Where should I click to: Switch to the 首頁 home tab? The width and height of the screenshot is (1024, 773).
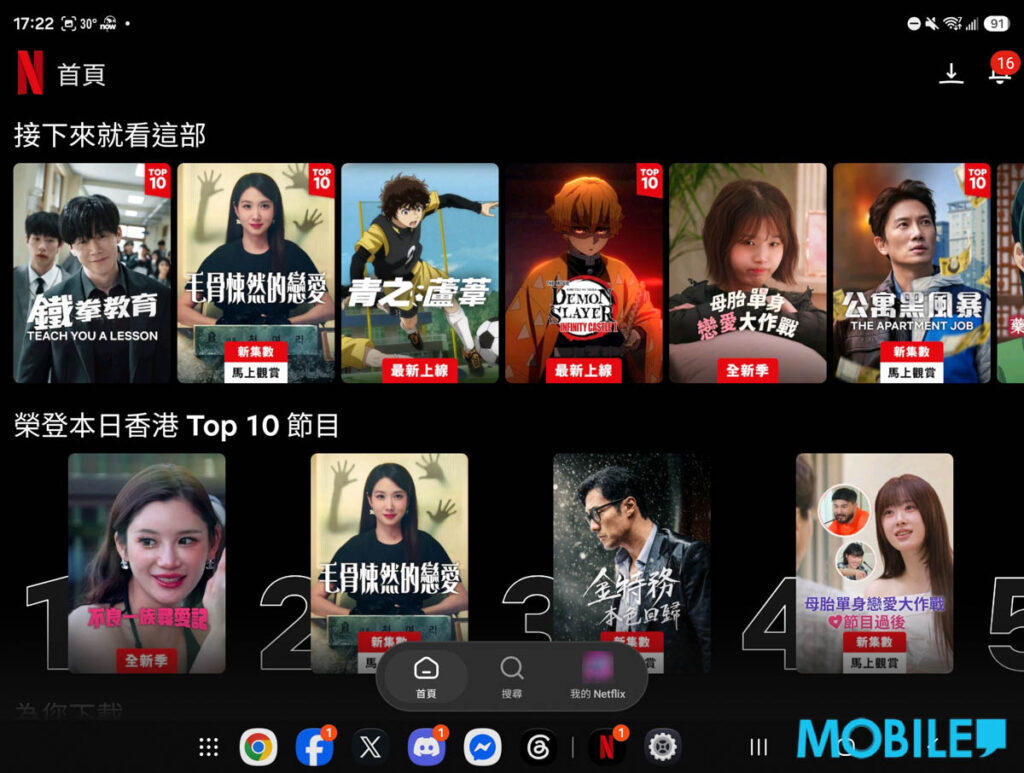426,678
